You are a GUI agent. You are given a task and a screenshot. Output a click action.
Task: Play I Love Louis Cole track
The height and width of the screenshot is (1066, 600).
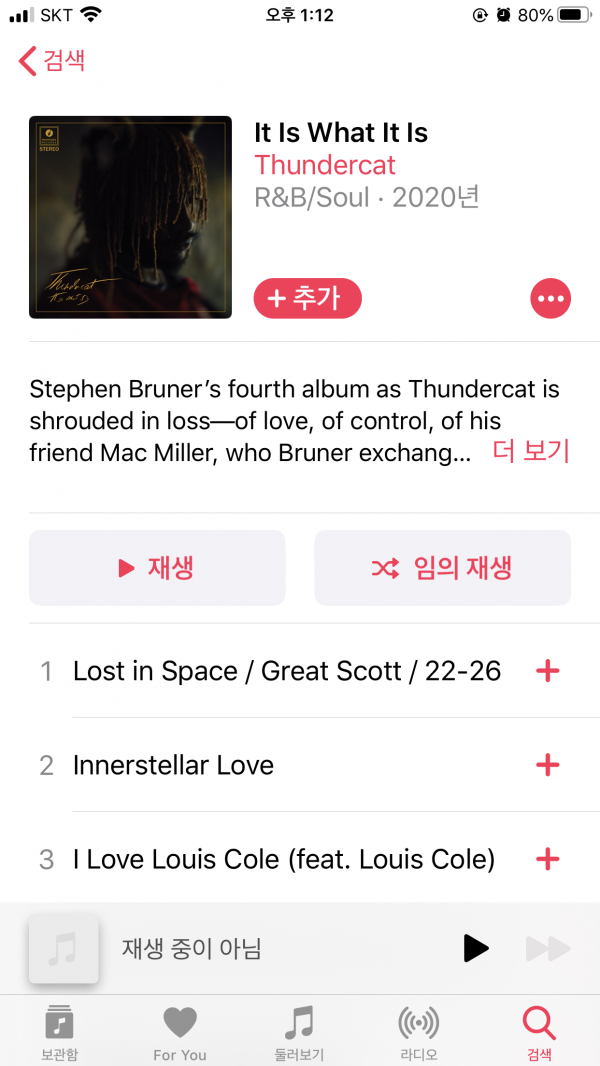pos(283,859)
